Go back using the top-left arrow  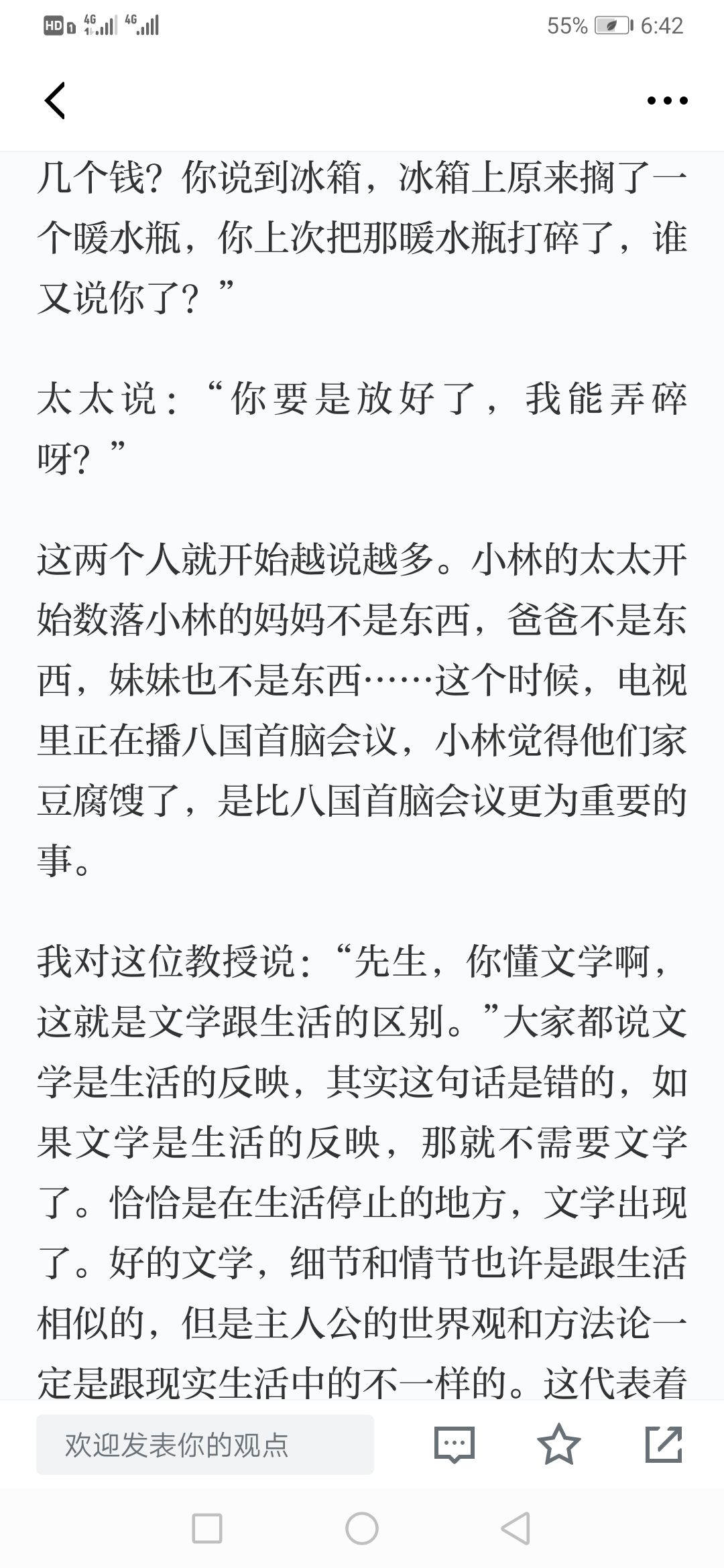pyautogui.click(x=55, y=101)
